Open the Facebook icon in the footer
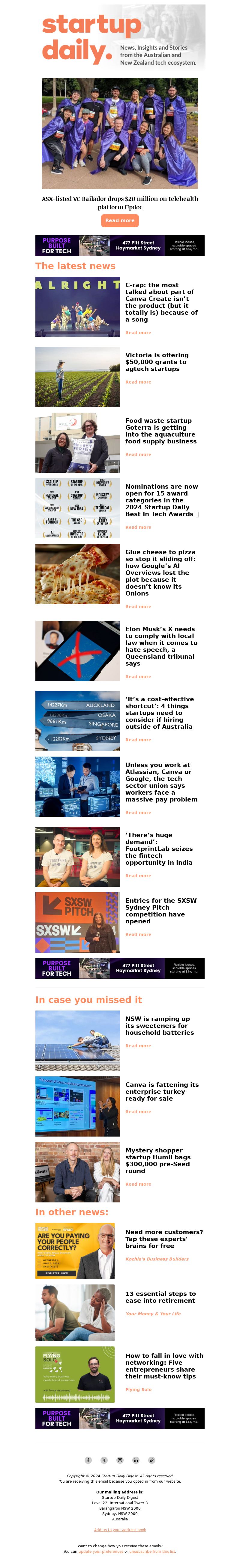Viewport: 240px width, 1568px height. click(88, 1460)
